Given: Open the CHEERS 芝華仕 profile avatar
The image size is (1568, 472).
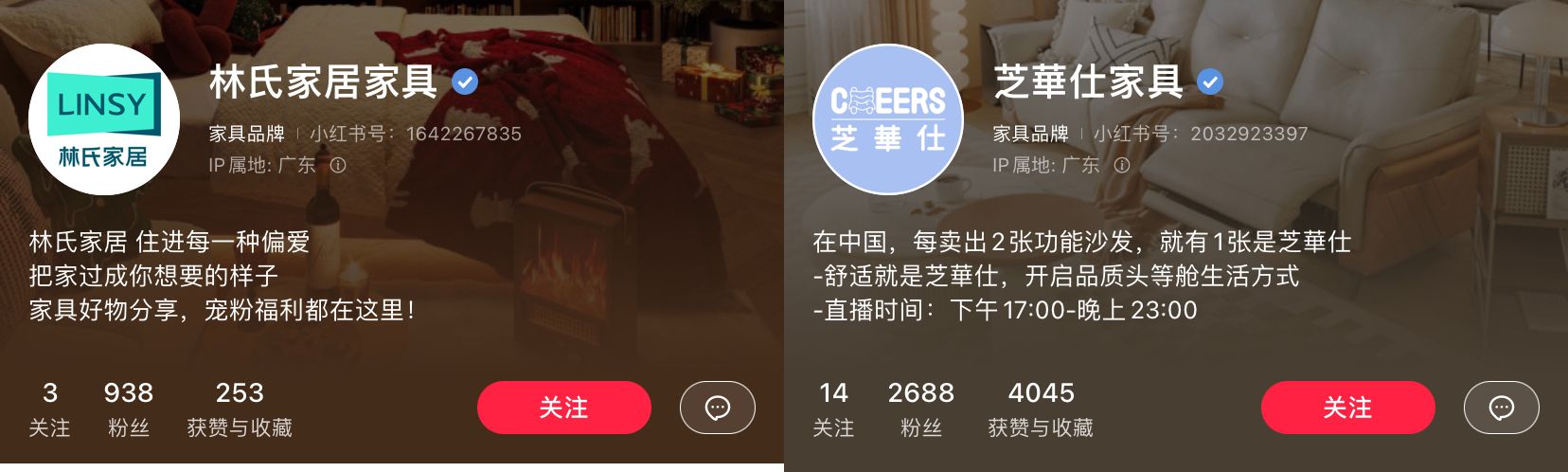Looking at the screenshot, I should (x=888, y=119).
